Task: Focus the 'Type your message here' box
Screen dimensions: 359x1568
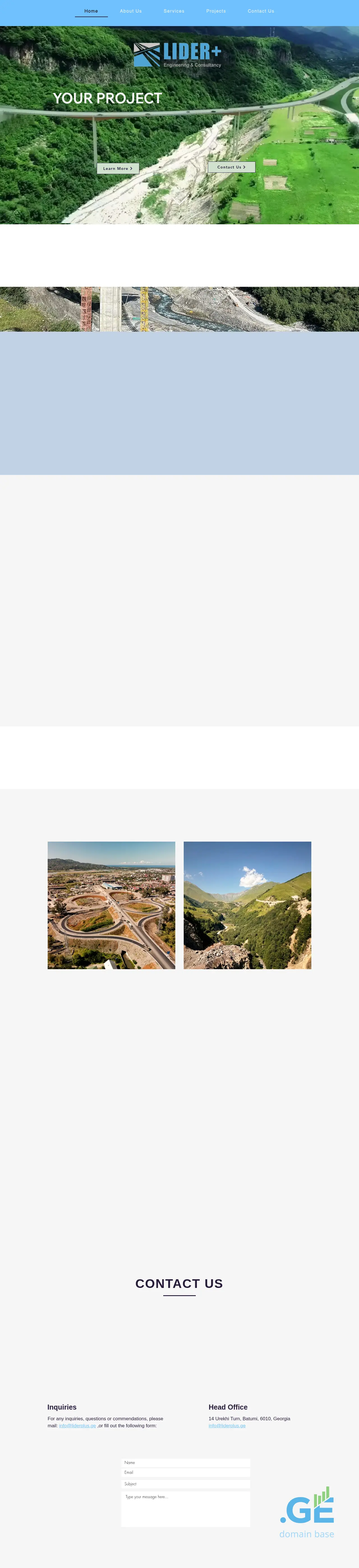Action: pos(186,1509)
